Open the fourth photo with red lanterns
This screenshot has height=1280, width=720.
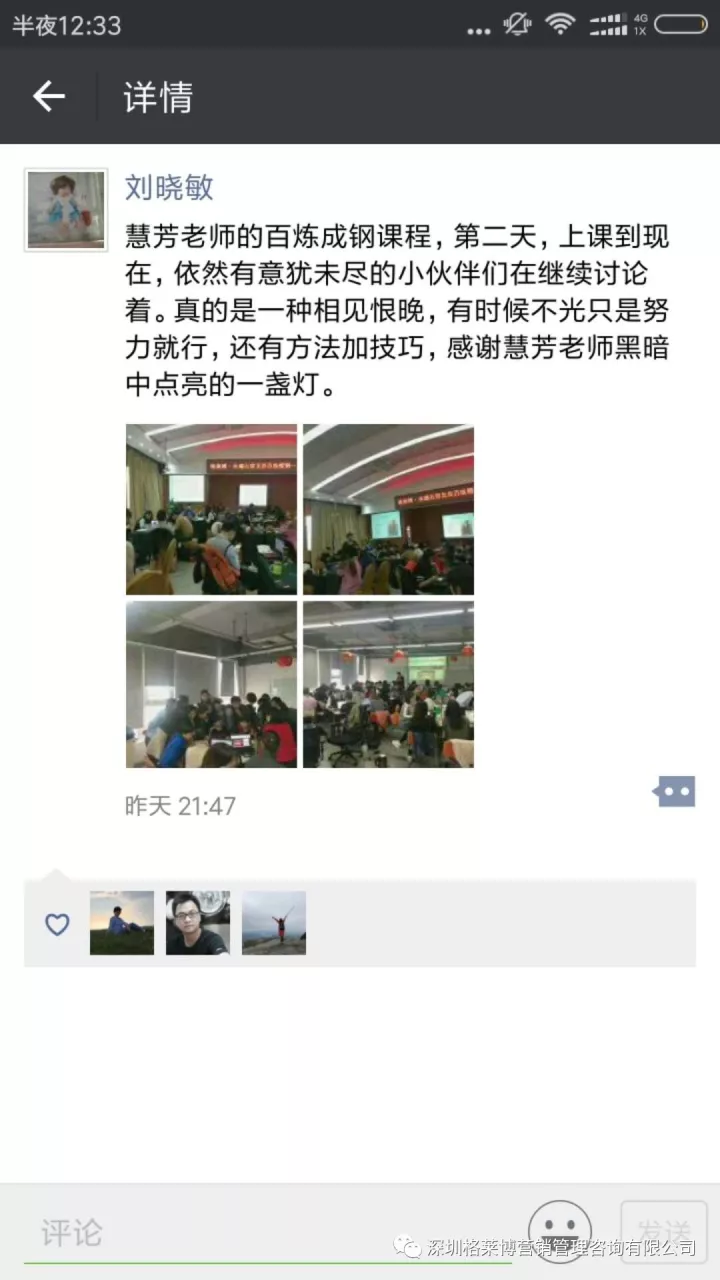point(388,684)
